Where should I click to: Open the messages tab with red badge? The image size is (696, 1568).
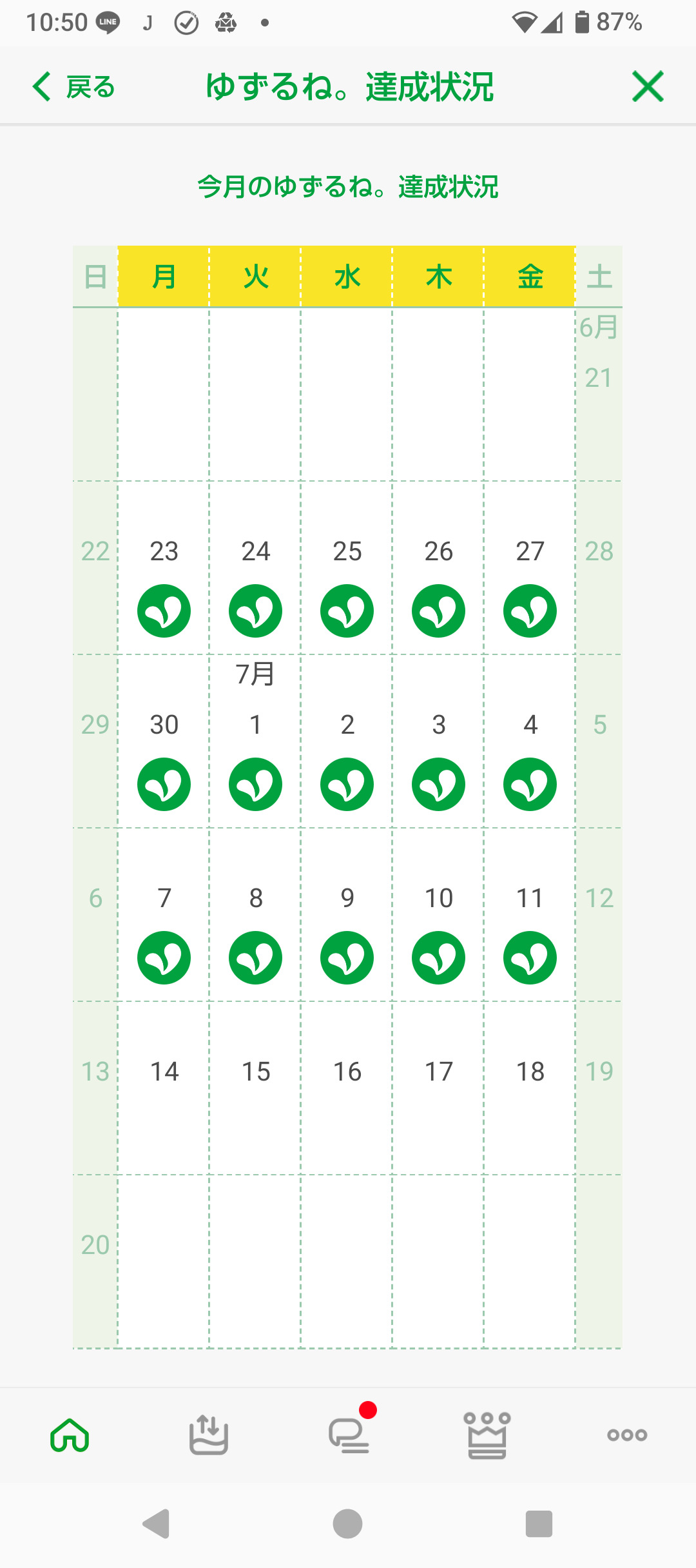349,1435
